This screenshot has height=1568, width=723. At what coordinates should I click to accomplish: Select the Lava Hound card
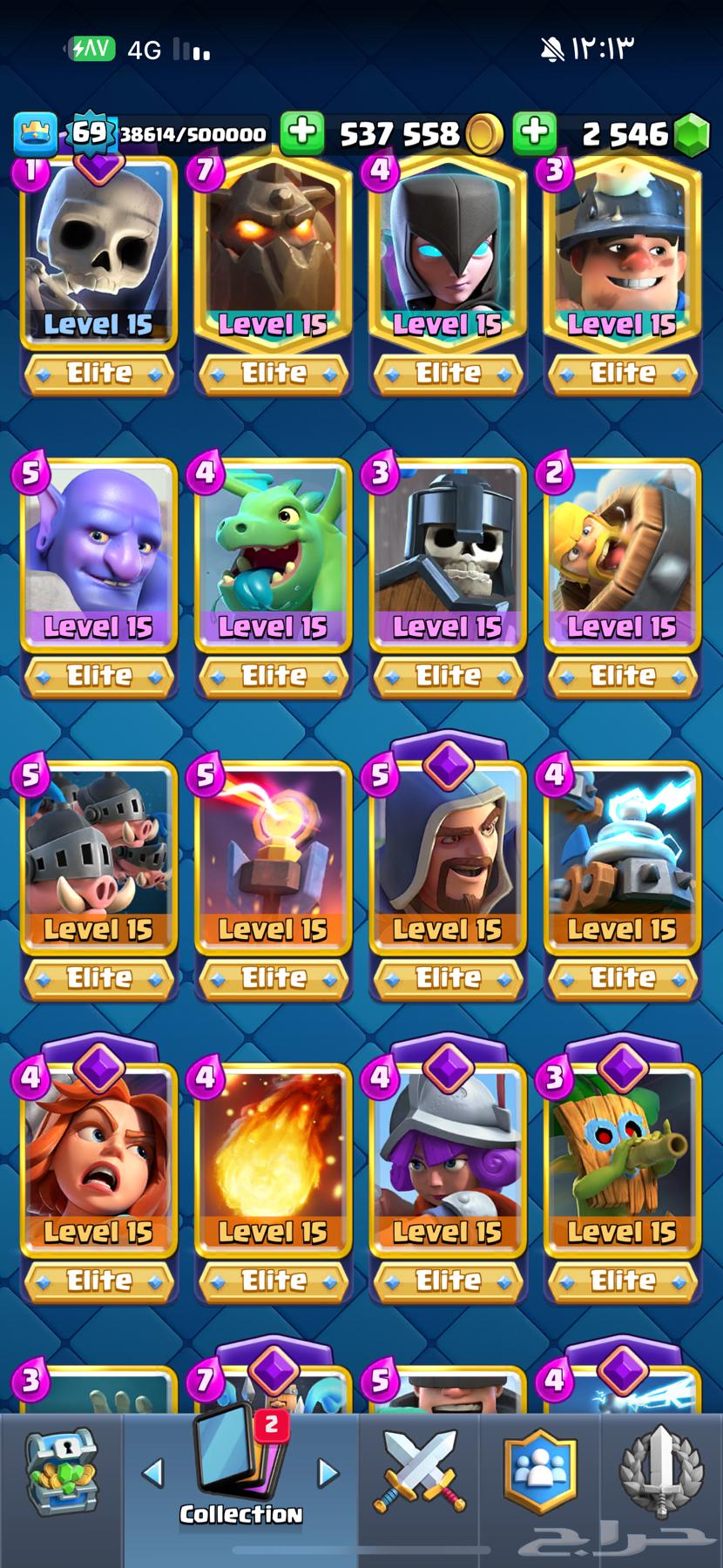tap(273, 253)
